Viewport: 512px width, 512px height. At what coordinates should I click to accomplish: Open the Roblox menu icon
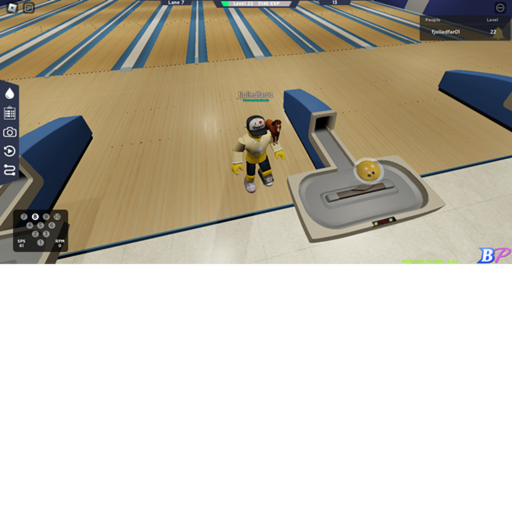12,7
